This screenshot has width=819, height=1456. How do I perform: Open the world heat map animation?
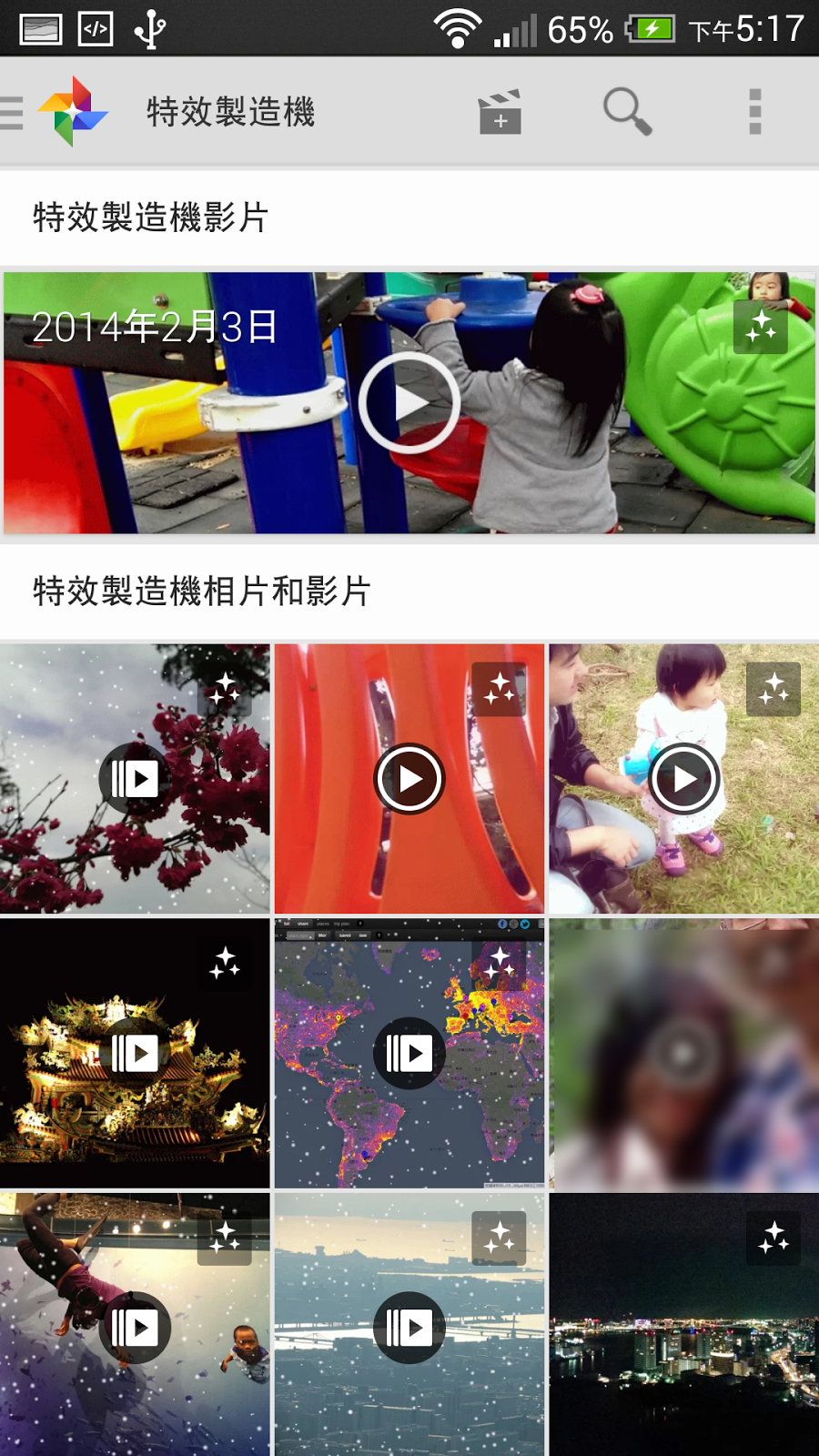pyautogui.click(x=409, y=1054)
